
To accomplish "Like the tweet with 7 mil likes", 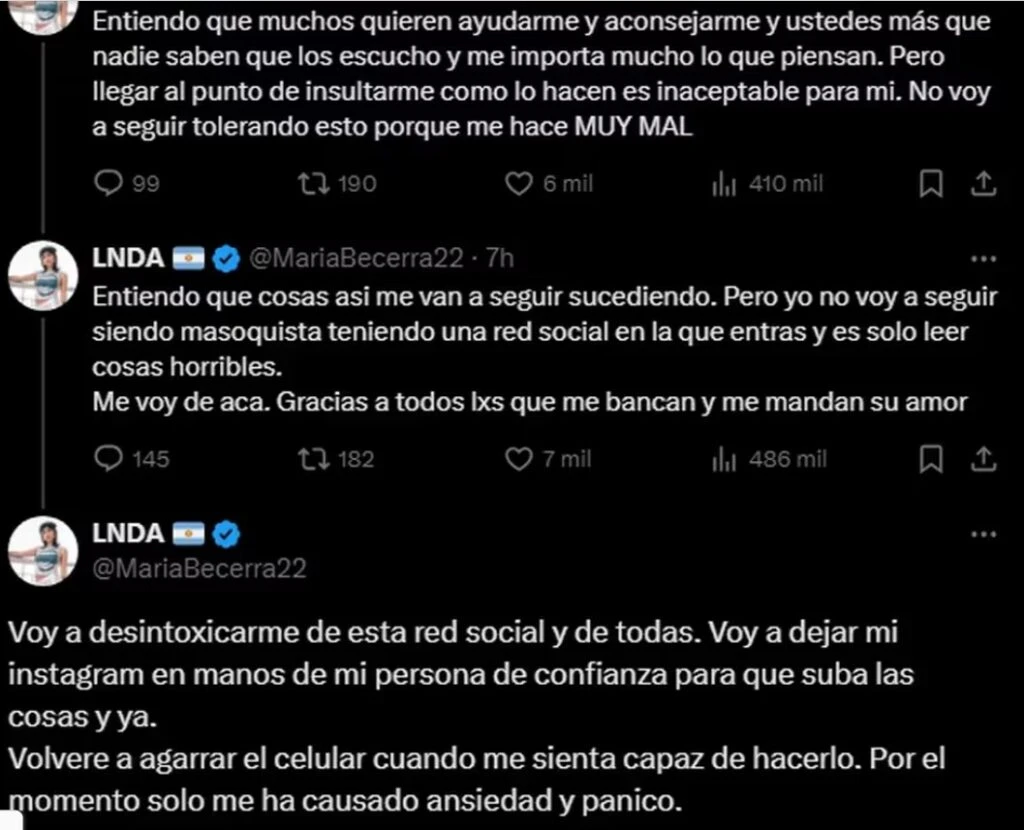I will click(x=518, y=459).
